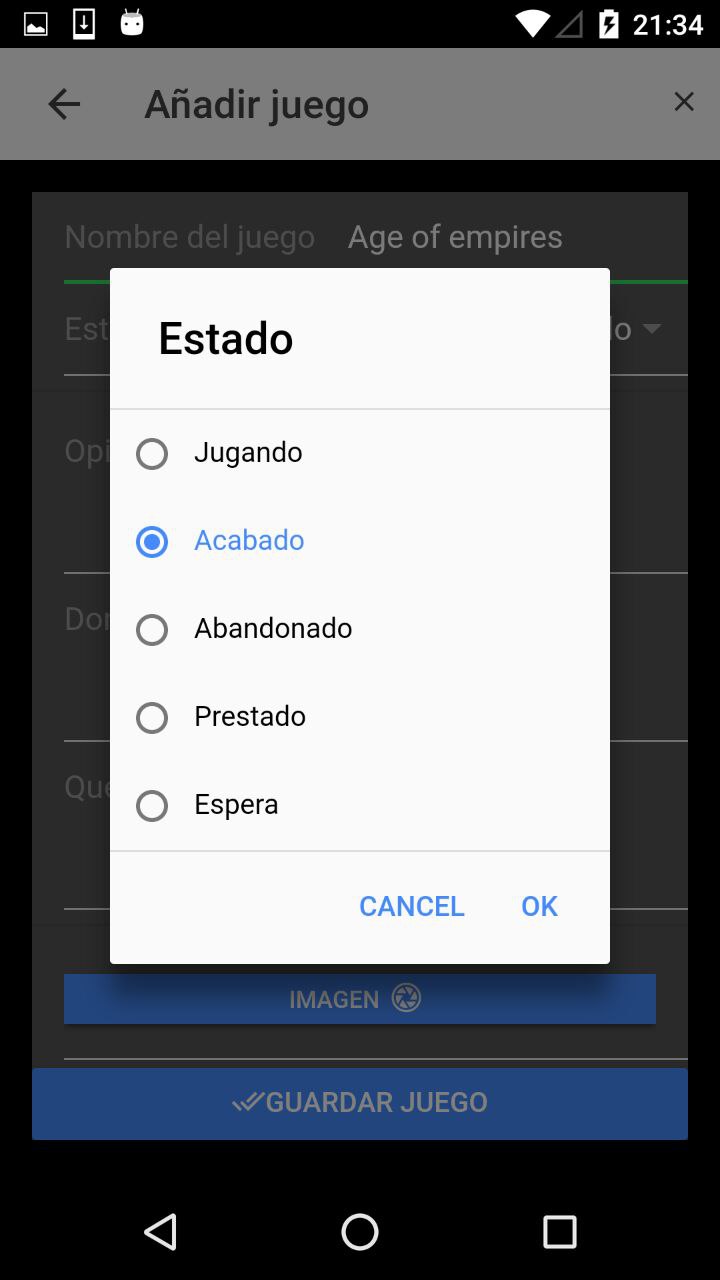
Task: Mark the game as Abandonado
Action: pyautogui.click(x=152, y=630)
